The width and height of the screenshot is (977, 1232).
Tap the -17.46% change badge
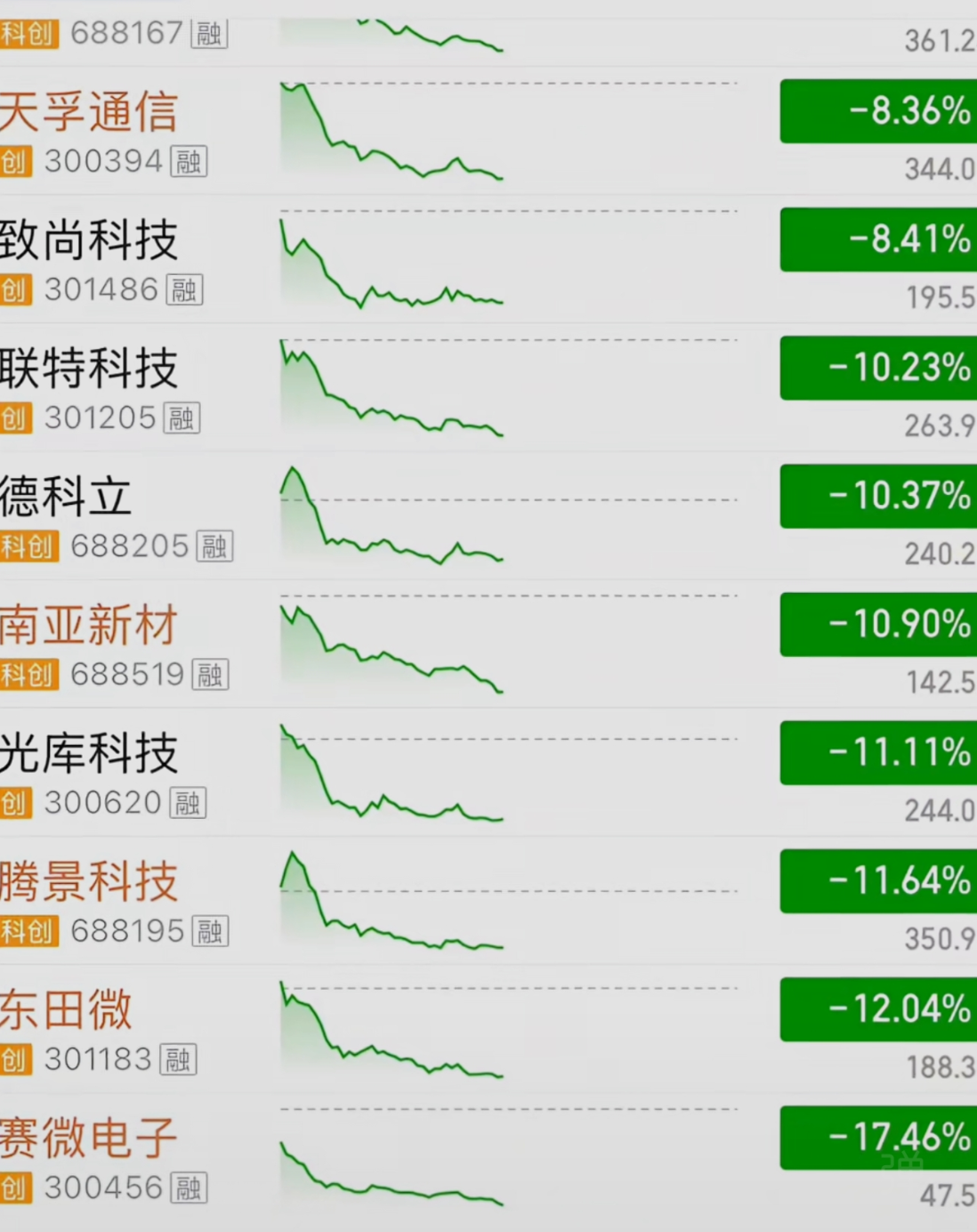pyautogui.click(x=878, y=1137)
